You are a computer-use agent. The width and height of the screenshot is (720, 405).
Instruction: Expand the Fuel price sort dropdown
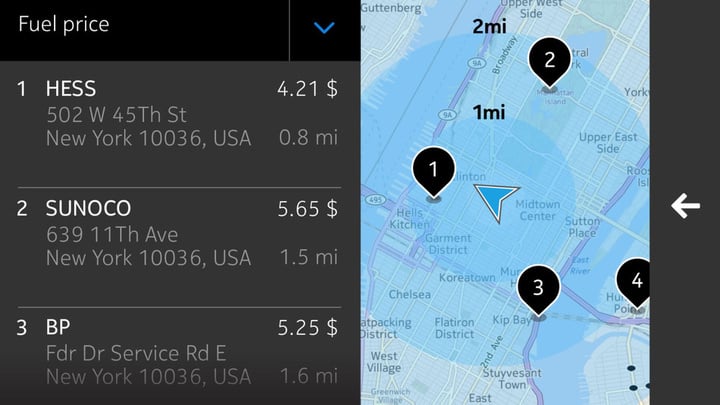click(x=324, y=28)
